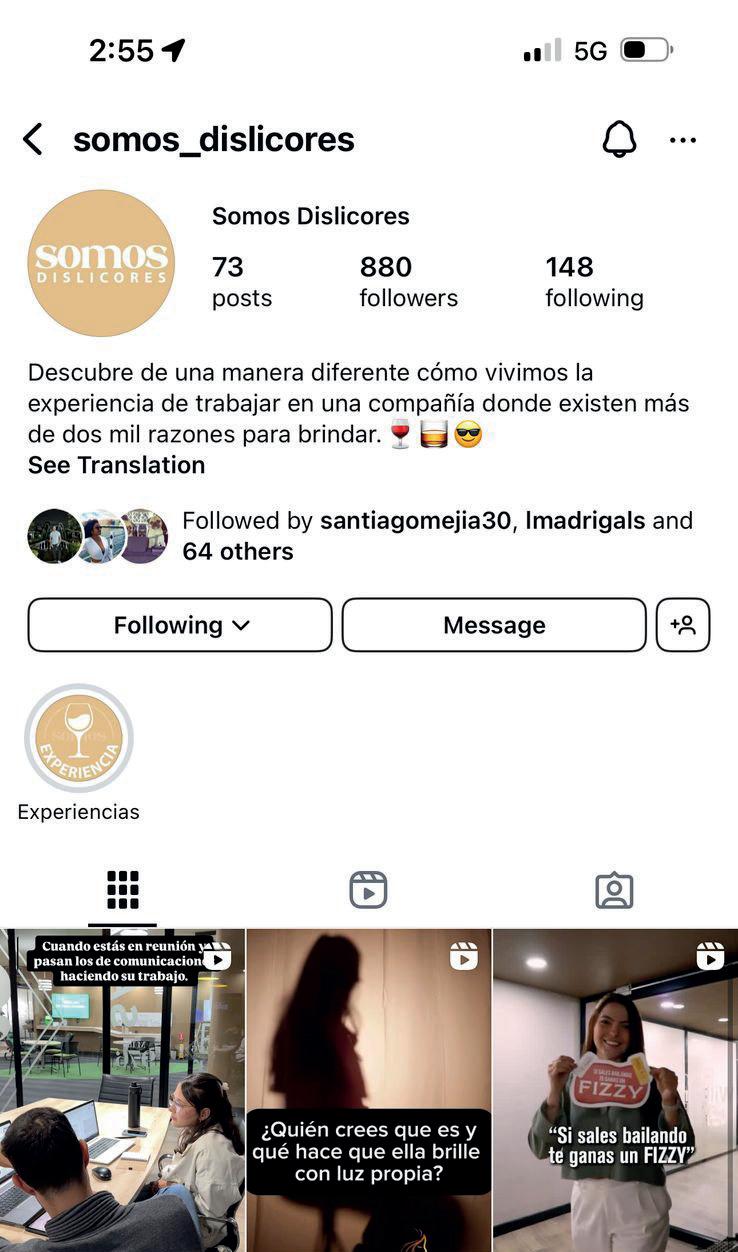The width and height of the screenshot is (738, 1252).
Task: Message Somos Dislicores
Action: point(494,625)
